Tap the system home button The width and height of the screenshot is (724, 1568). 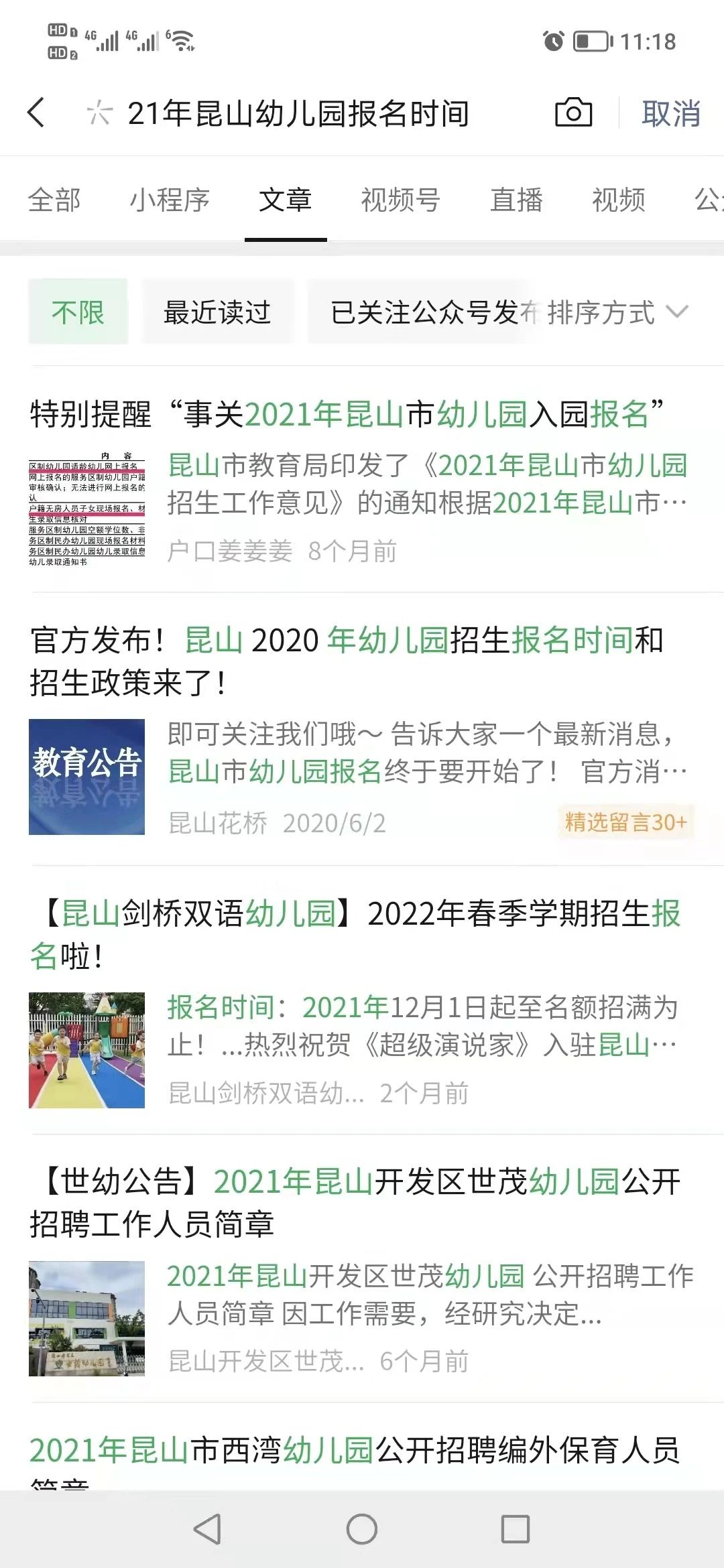[x=362, y=1529]
